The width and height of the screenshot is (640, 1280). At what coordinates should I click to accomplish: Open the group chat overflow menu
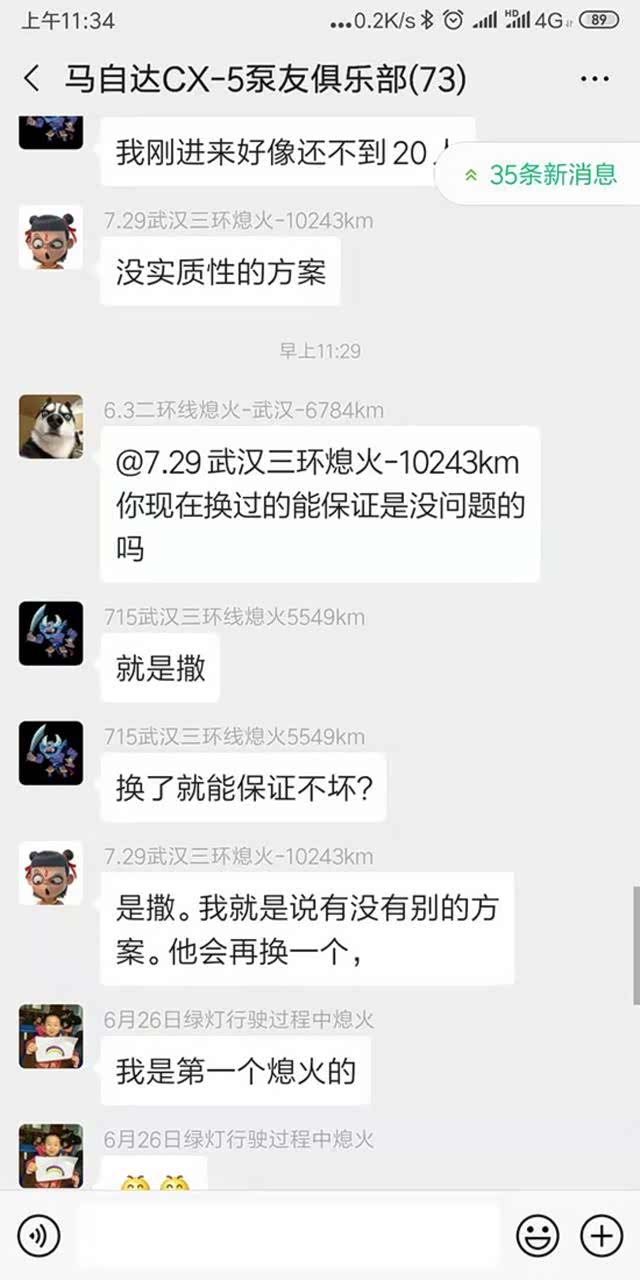(x=594, y=78)
